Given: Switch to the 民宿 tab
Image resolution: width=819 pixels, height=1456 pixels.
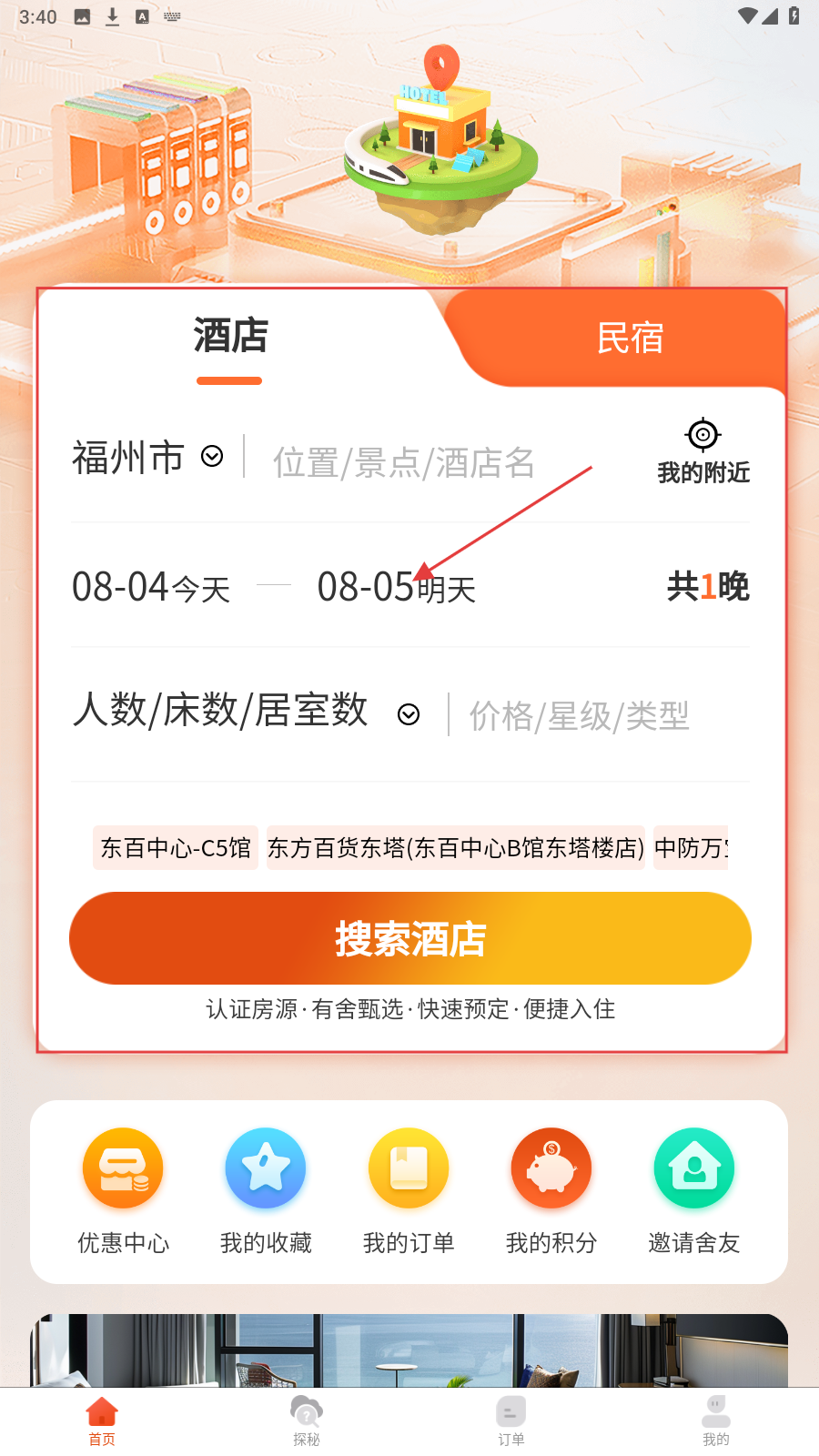Looking at the screenshot, I should [630, 339].
